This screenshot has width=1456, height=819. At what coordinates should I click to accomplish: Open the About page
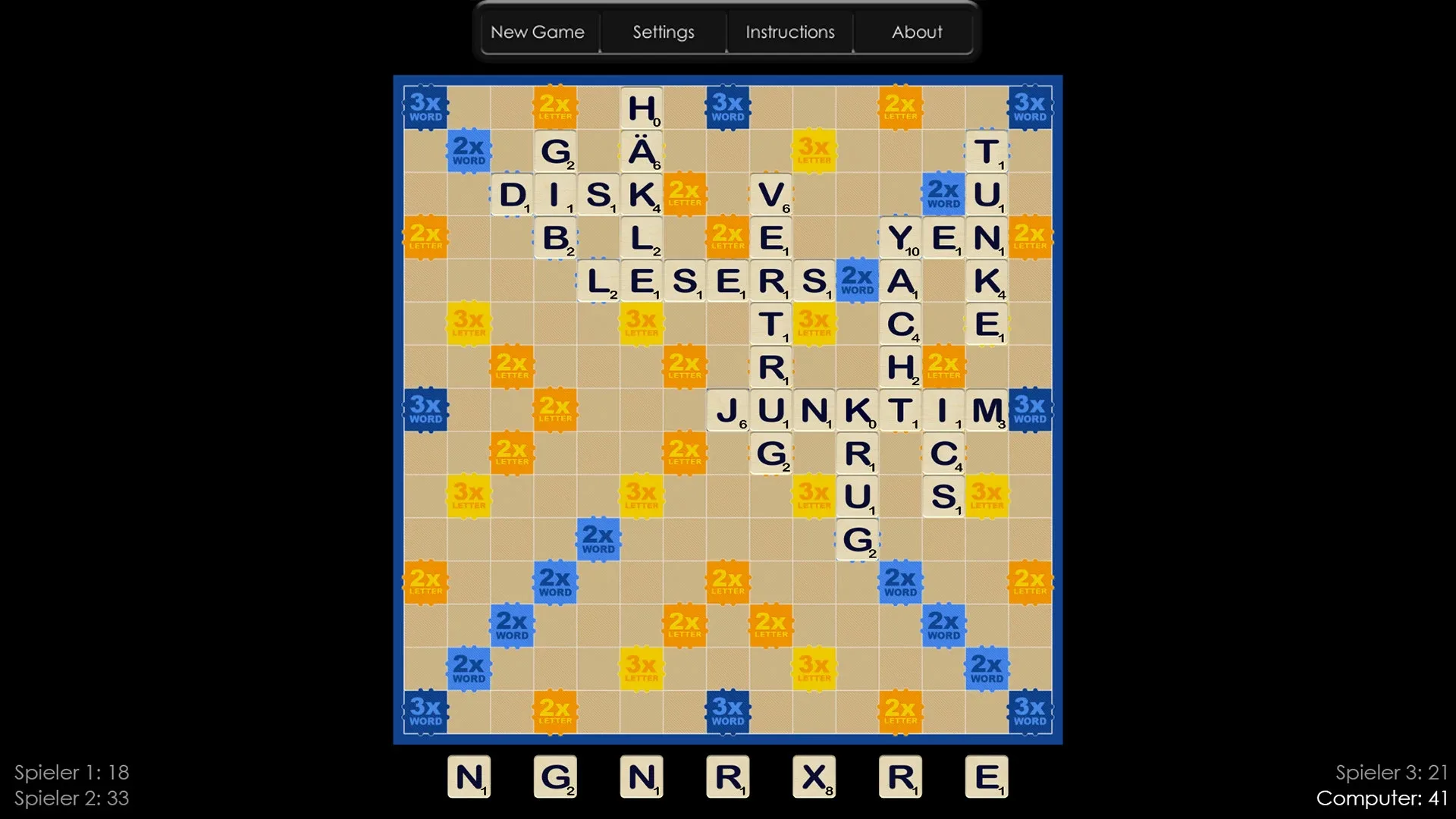[916, 33]
